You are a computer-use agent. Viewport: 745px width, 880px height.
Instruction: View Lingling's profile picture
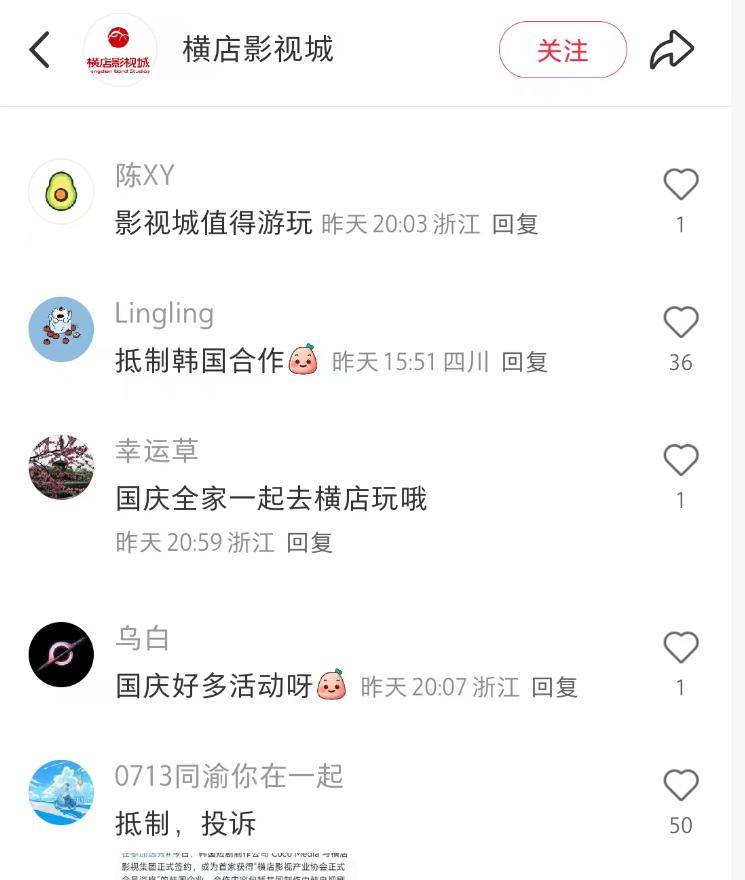(x=61, y=329)
